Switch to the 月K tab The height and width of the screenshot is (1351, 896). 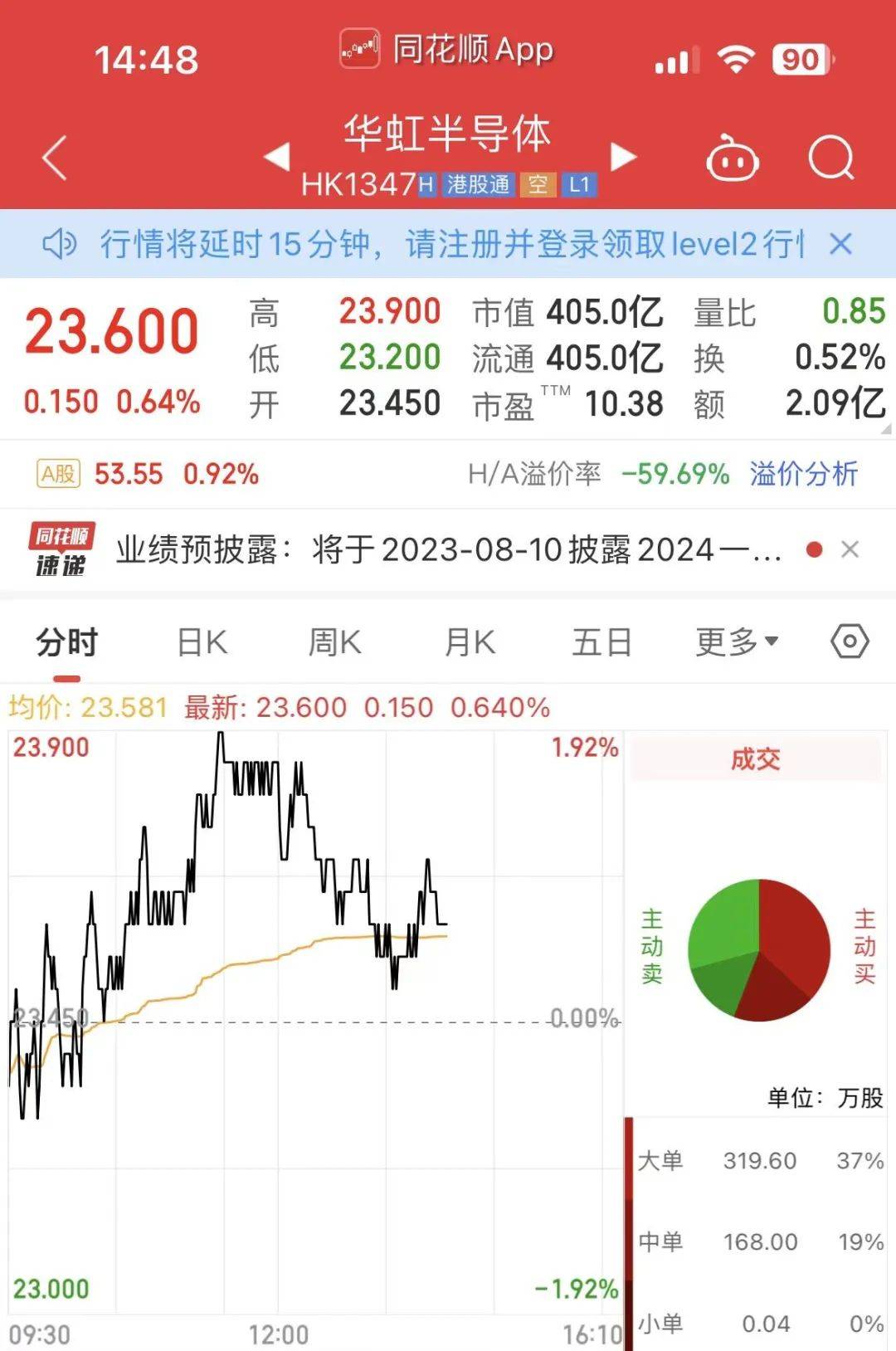[470, 642]
